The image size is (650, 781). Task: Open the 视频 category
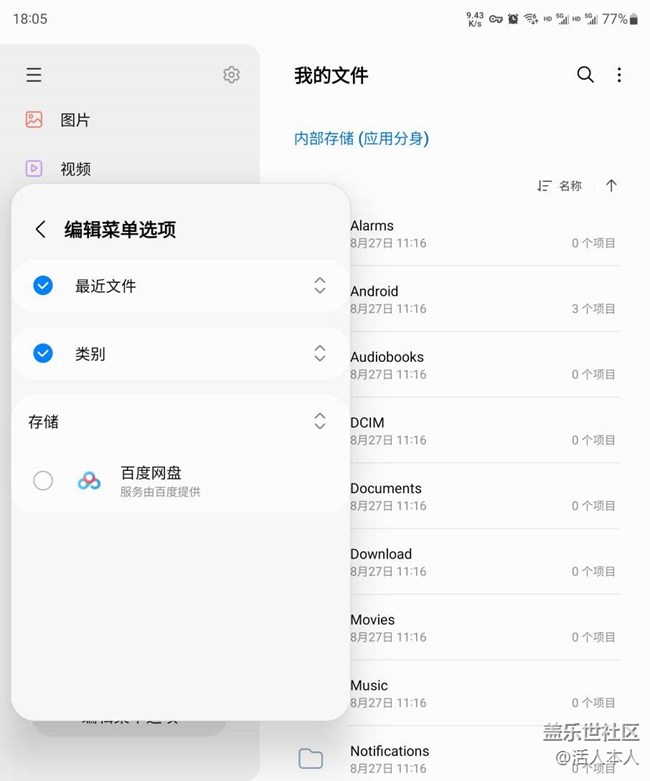point(75,169)
